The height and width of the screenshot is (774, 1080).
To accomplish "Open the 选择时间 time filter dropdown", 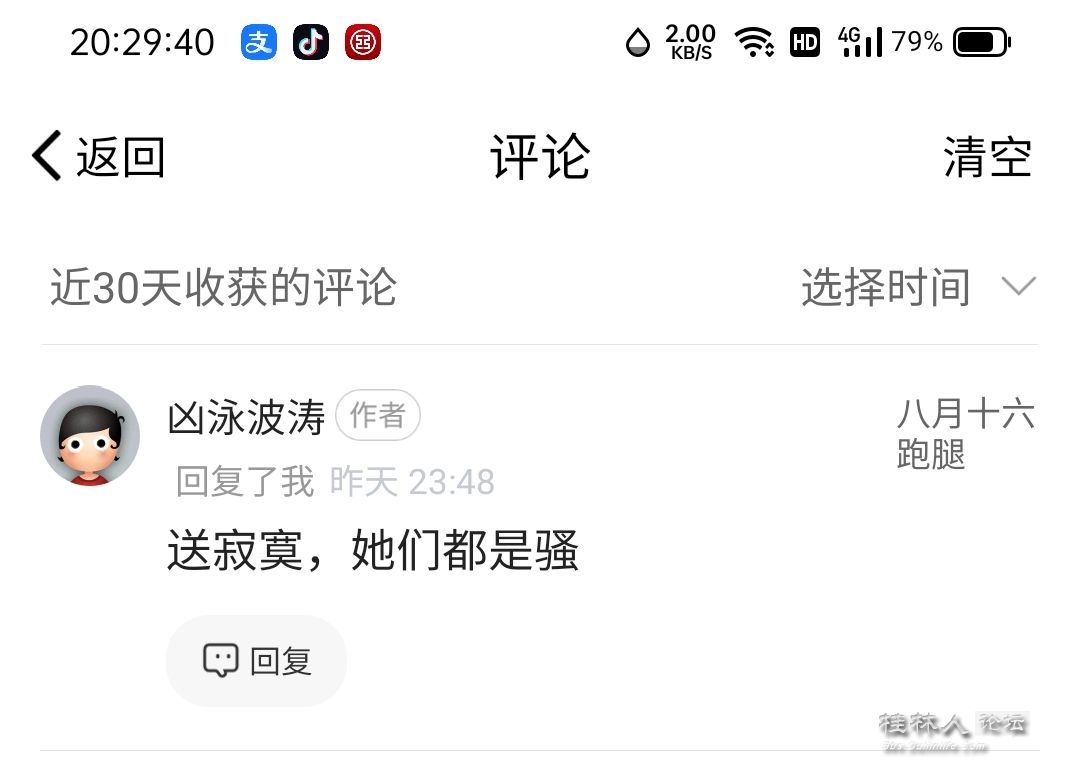I will (916, 288).
